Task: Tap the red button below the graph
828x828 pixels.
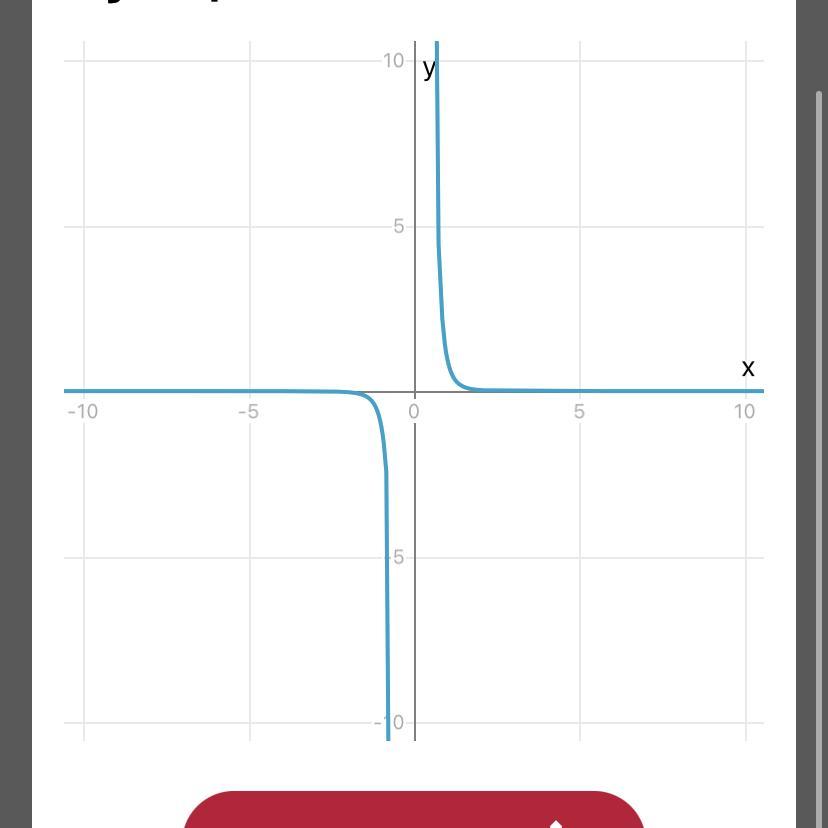Action: [x=414, y=811]
